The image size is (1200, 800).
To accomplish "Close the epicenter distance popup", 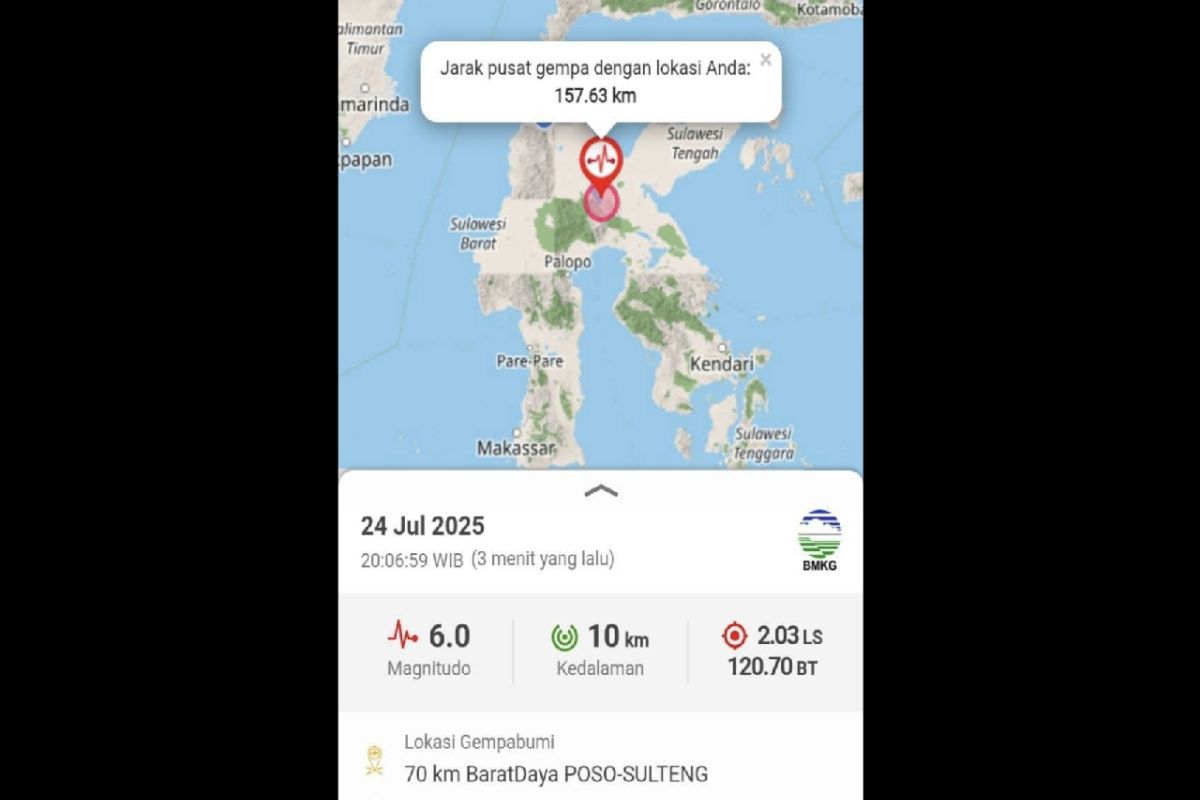I will coord(766,60).
